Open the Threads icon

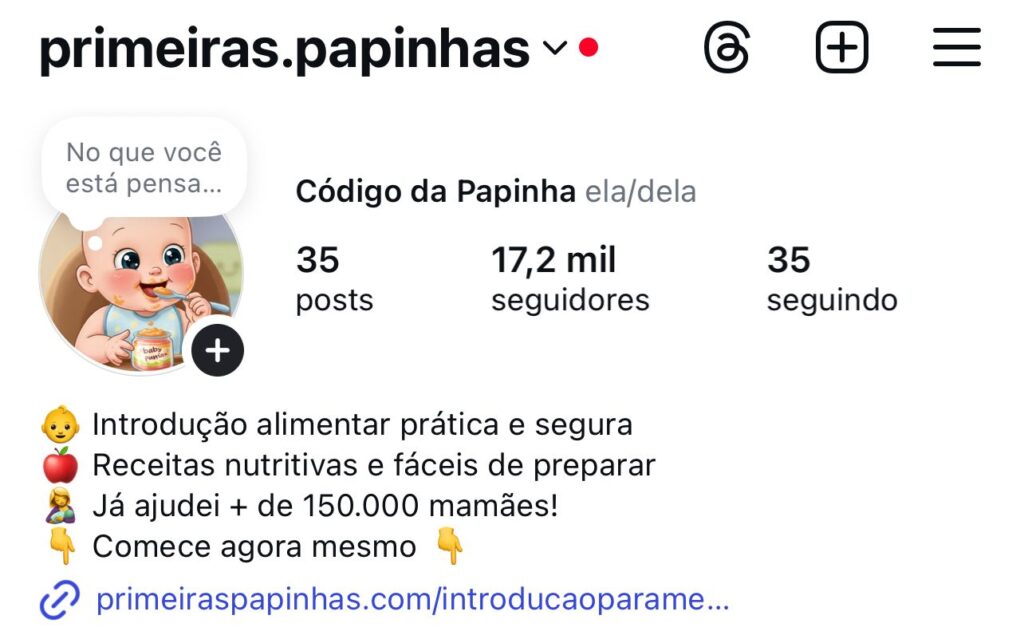pos(726,47)
